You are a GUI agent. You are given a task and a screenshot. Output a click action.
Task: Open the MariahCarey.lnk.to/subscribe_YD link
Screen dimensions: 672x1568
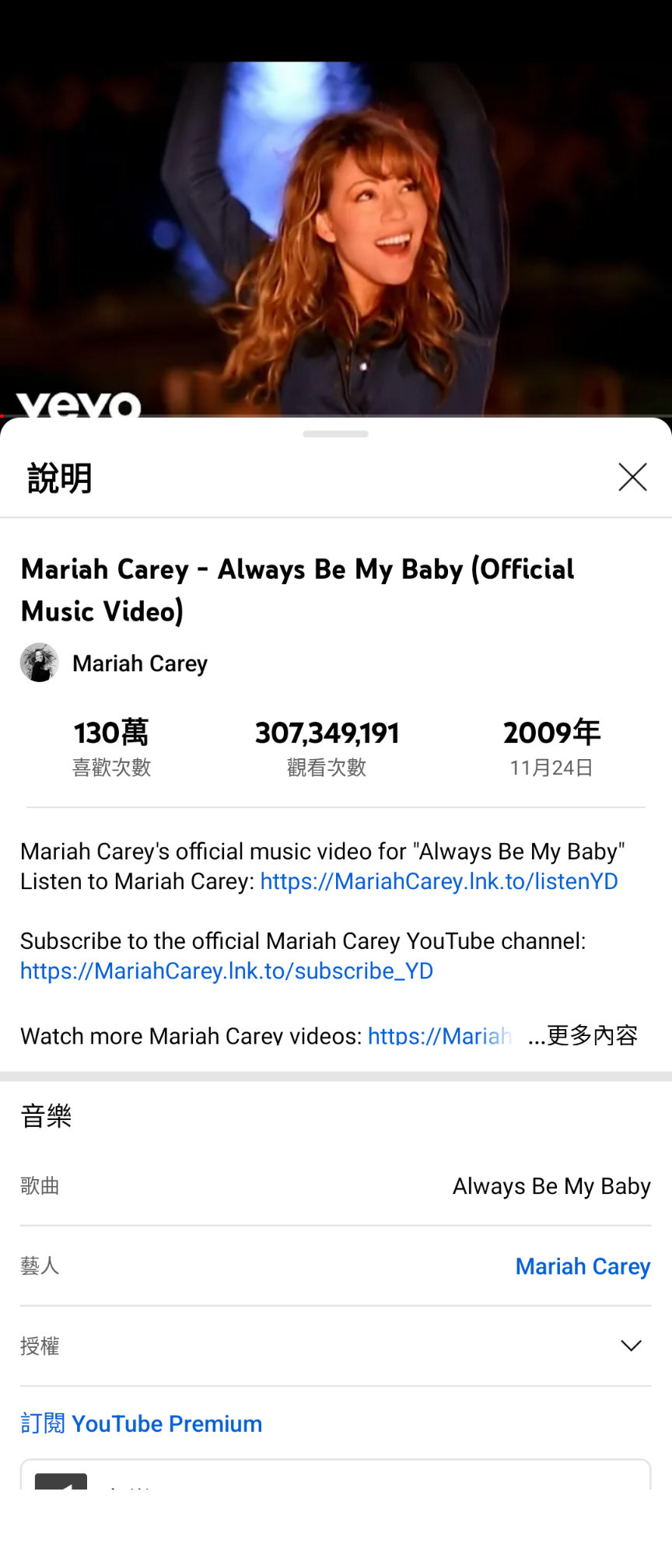point(226,971)
